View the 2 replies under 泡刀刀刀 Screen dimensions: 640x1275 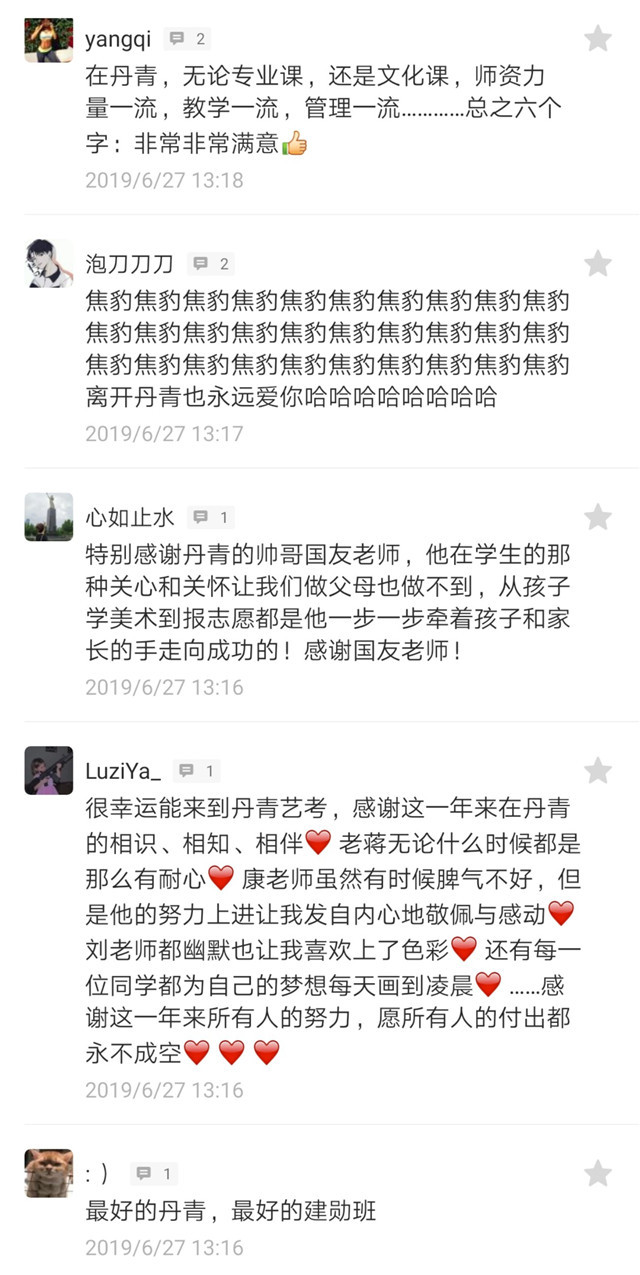pos(211,264)
